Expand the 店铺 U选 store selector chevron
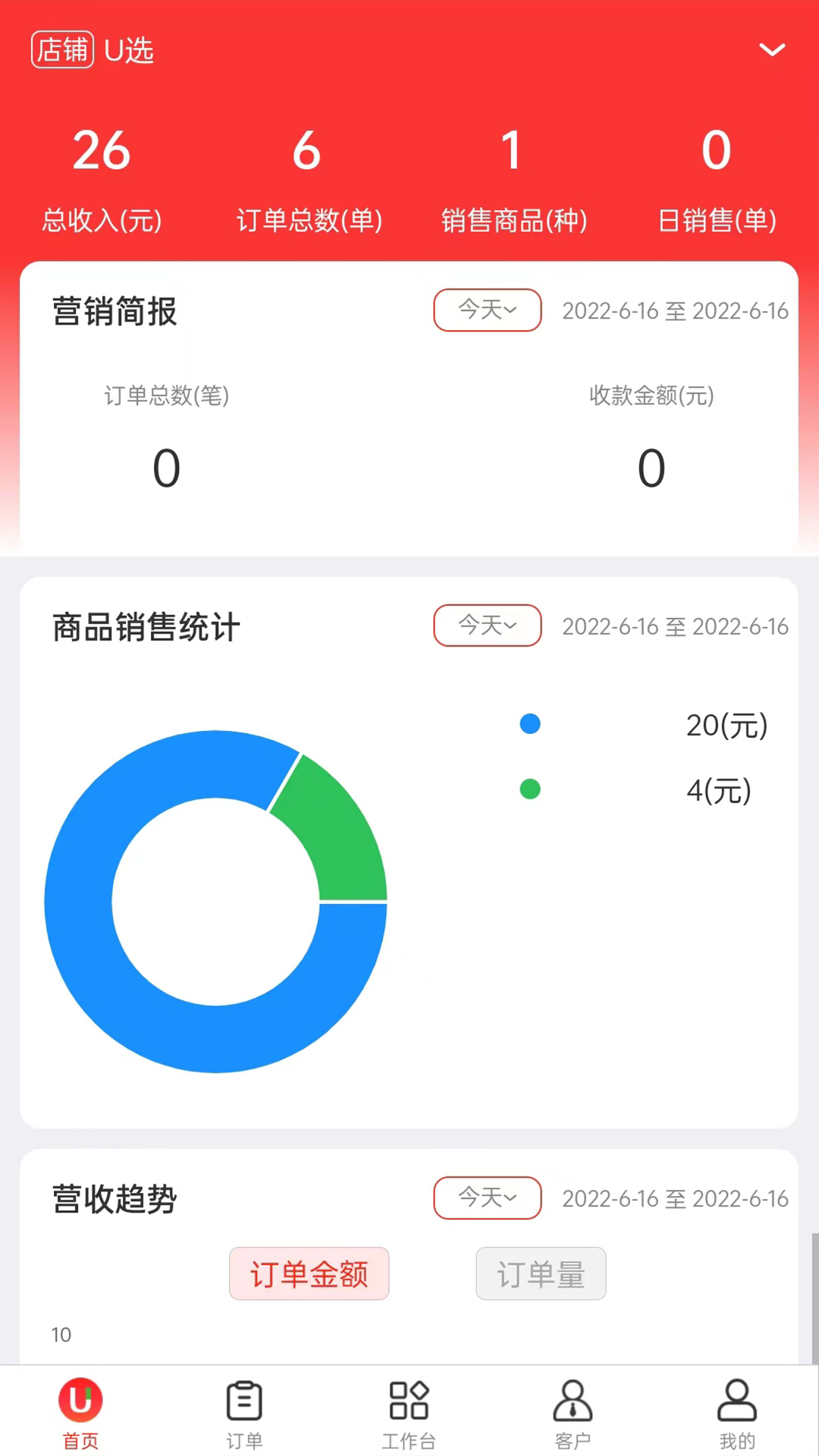 click(772, 50)
